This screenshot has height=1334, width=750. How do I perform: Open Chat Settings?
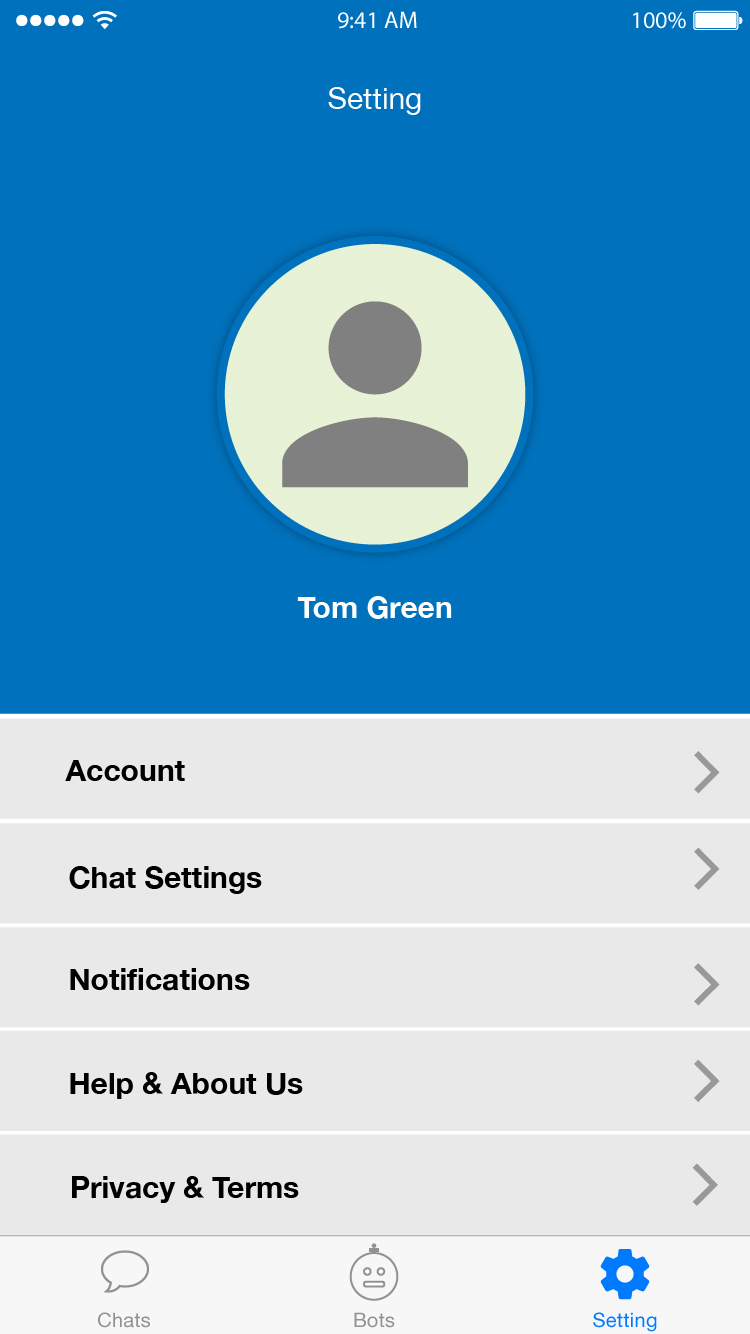pos(375,876)
